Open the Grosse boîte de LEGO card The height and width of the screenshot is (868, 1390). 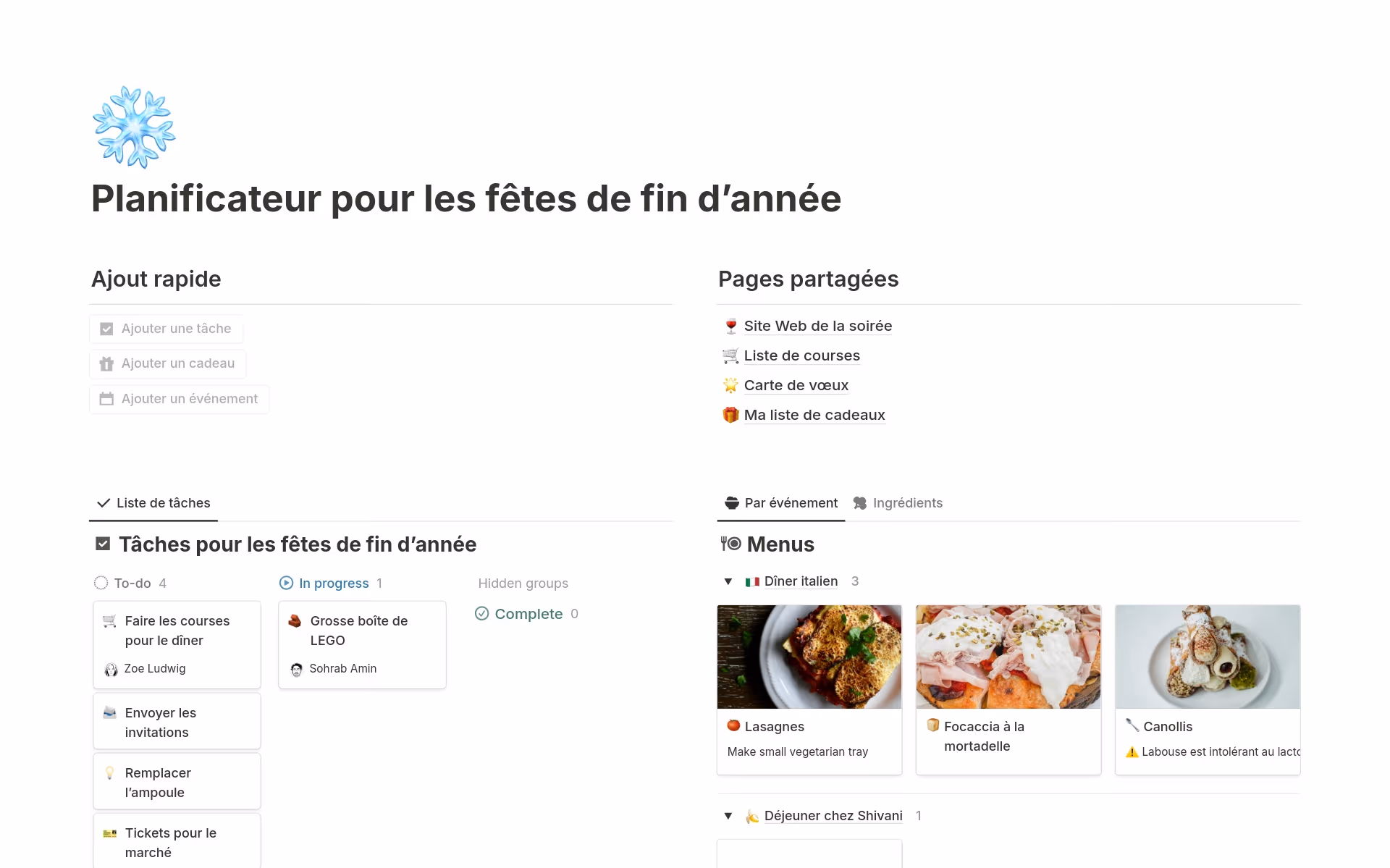362,644
